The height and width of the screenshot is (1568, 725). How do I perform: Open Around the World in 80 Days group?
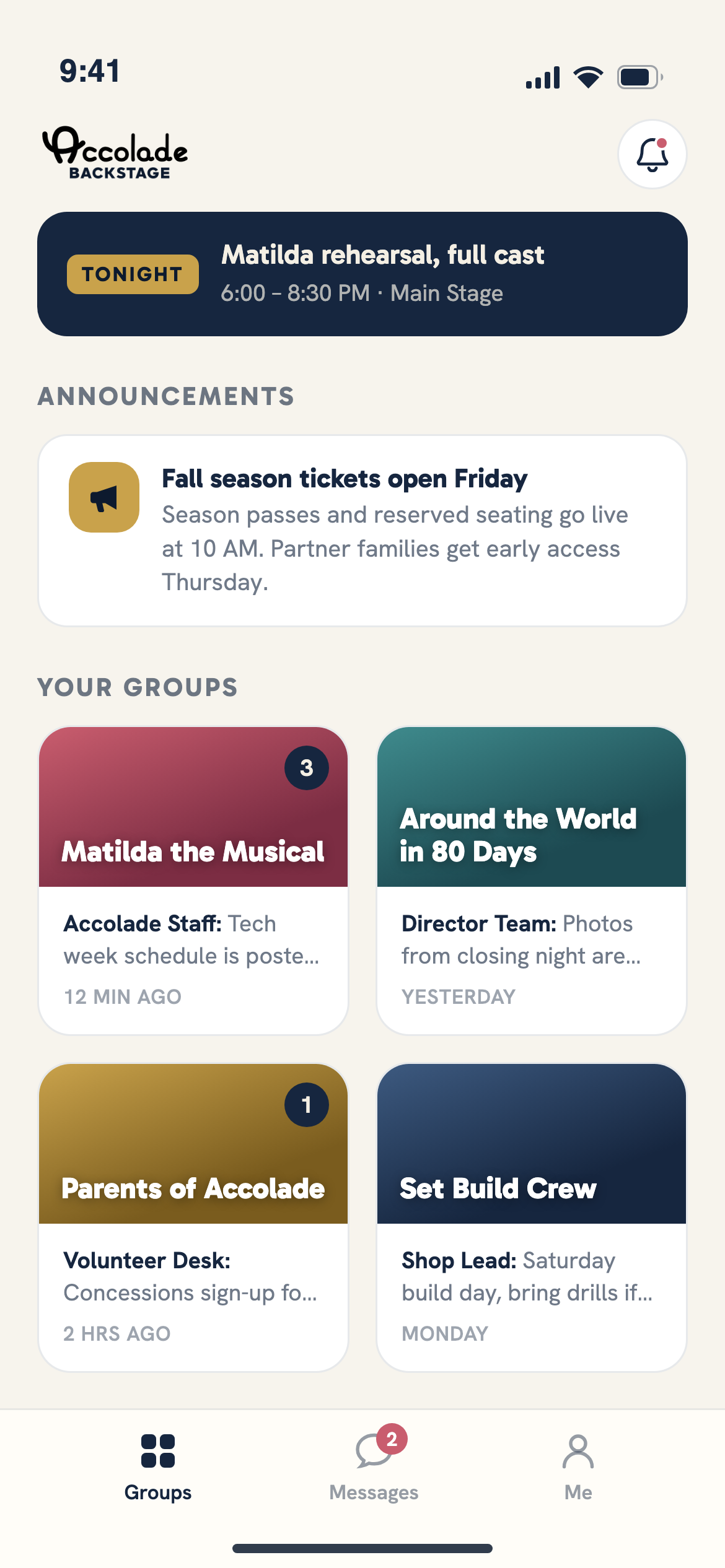[532, 881]
